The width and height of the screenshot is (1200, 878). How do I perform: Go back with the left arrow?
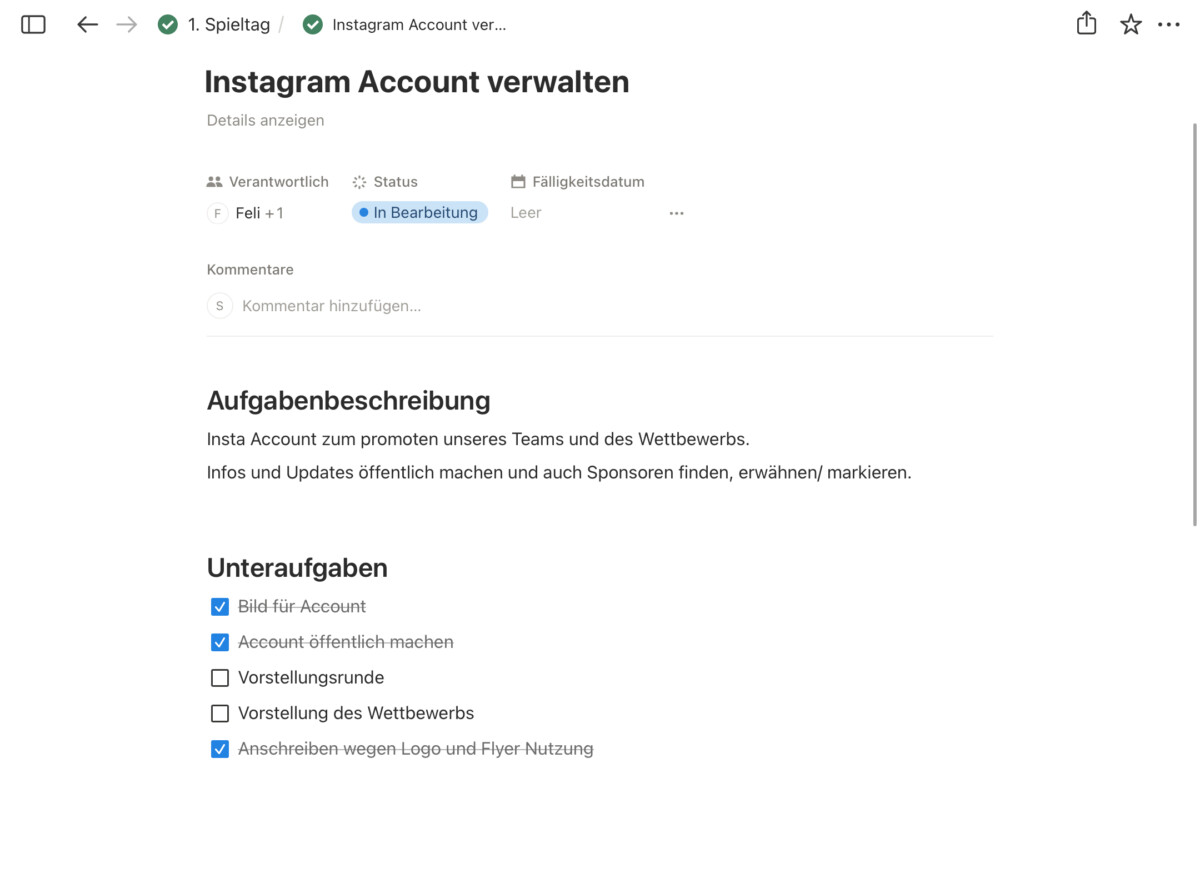pos(88,25)
